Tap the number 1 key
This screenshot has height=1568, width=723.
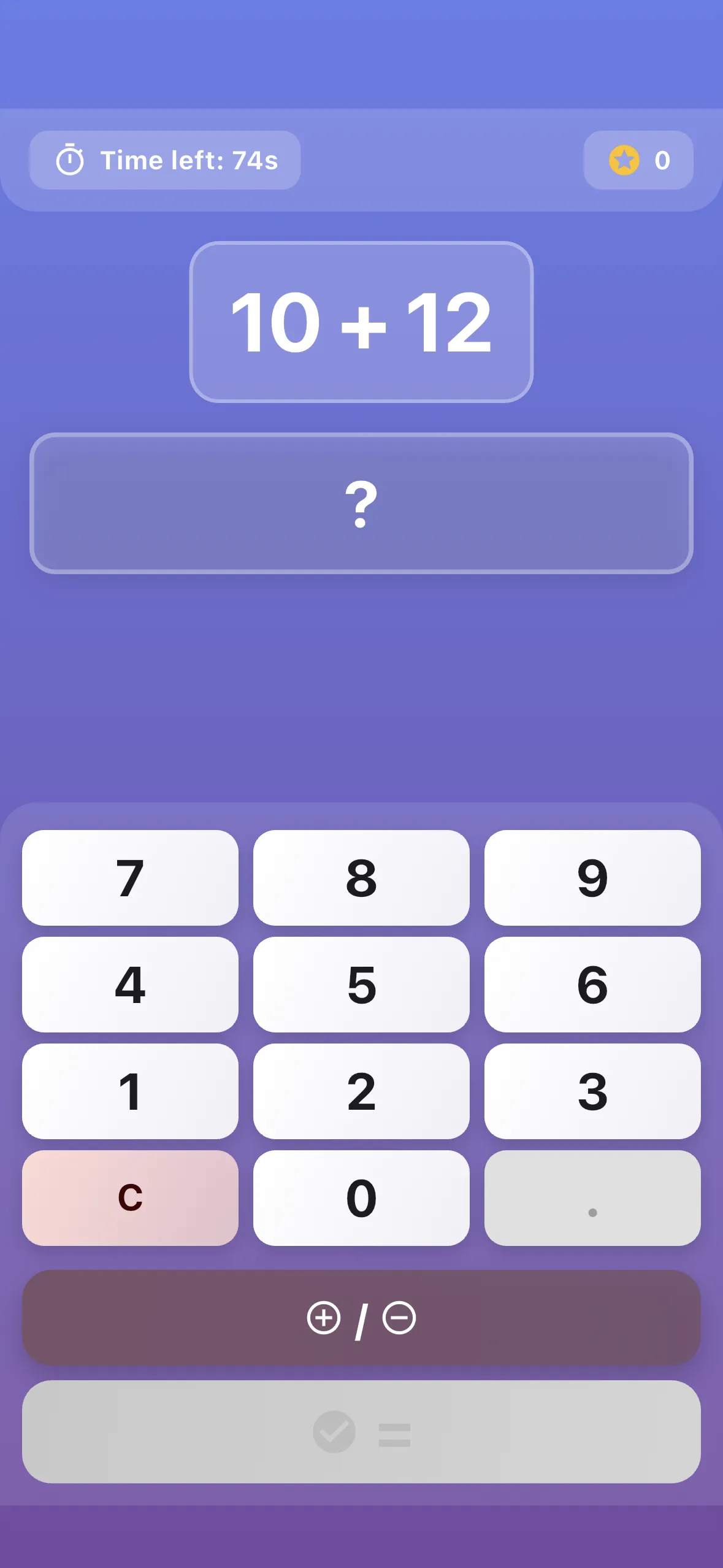[x=130, y=1091]
